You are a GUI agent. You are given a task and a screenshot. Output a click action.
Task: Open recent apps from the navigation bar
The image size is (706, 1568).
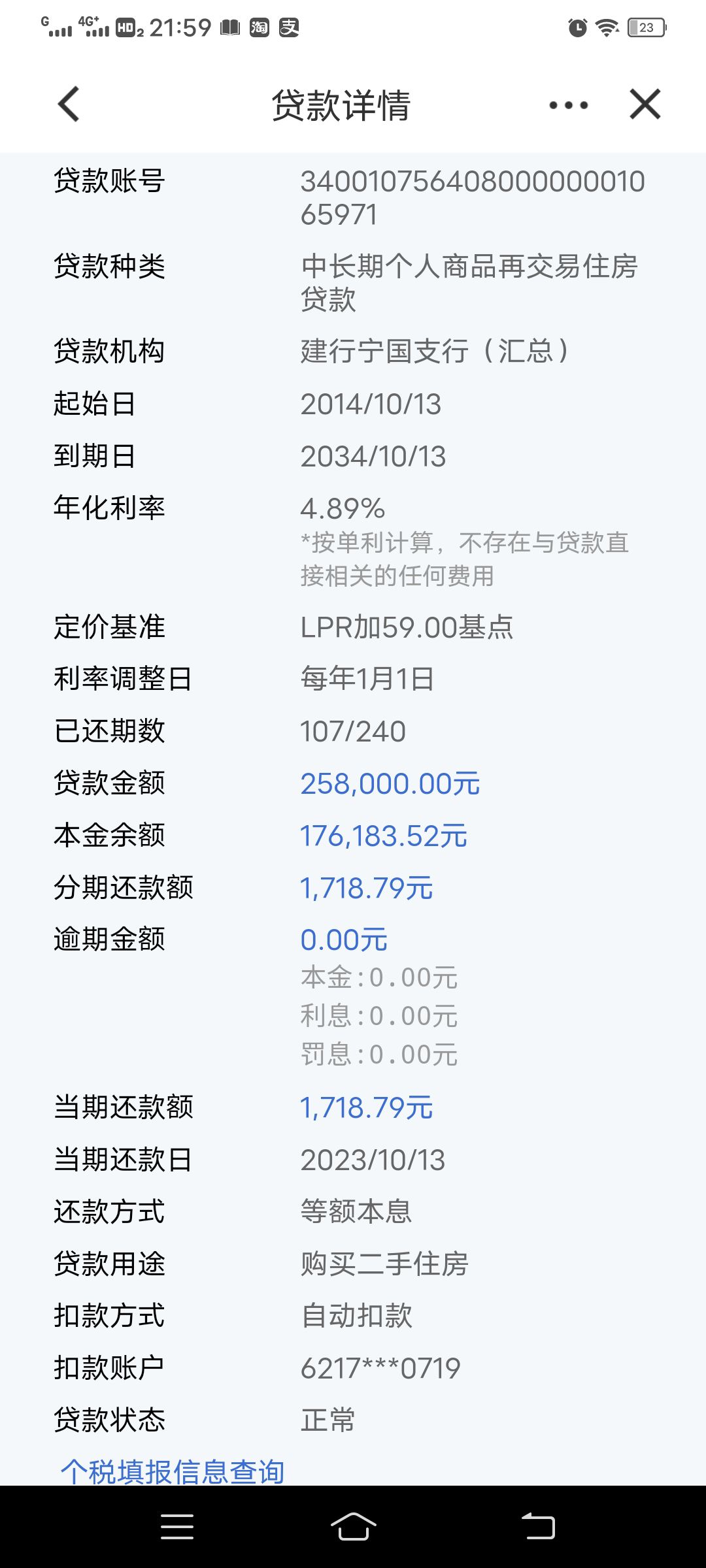coord(177,1526)
